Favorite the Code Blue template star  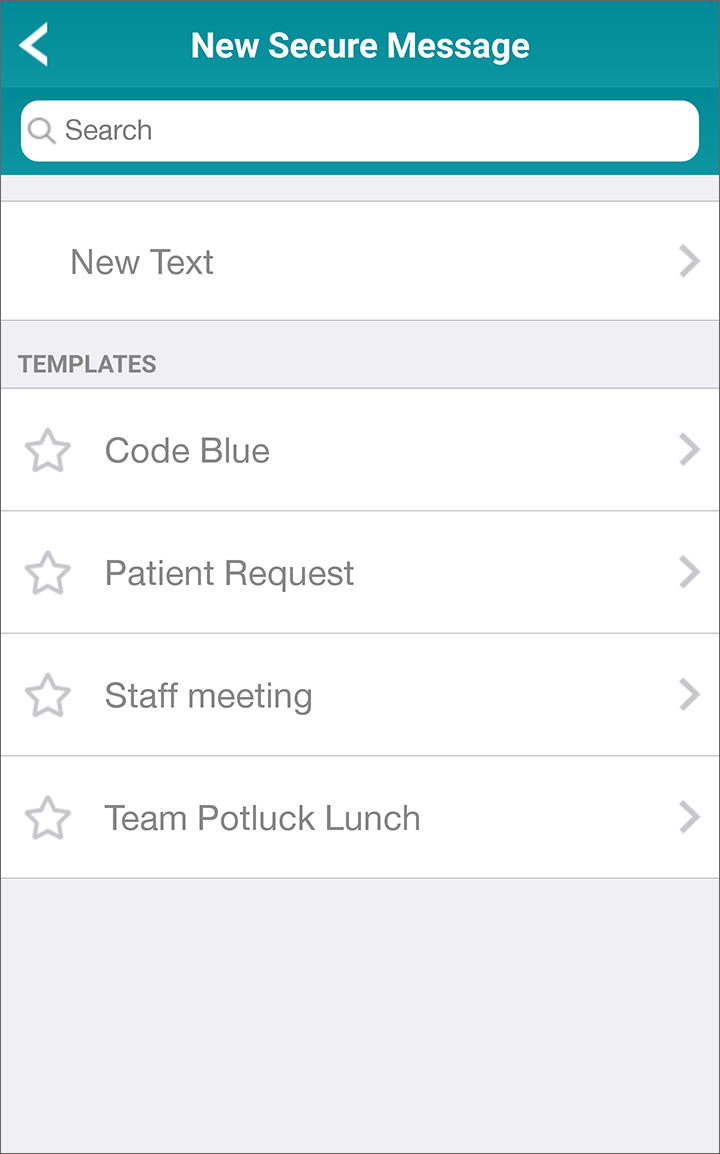pos(48,451)
